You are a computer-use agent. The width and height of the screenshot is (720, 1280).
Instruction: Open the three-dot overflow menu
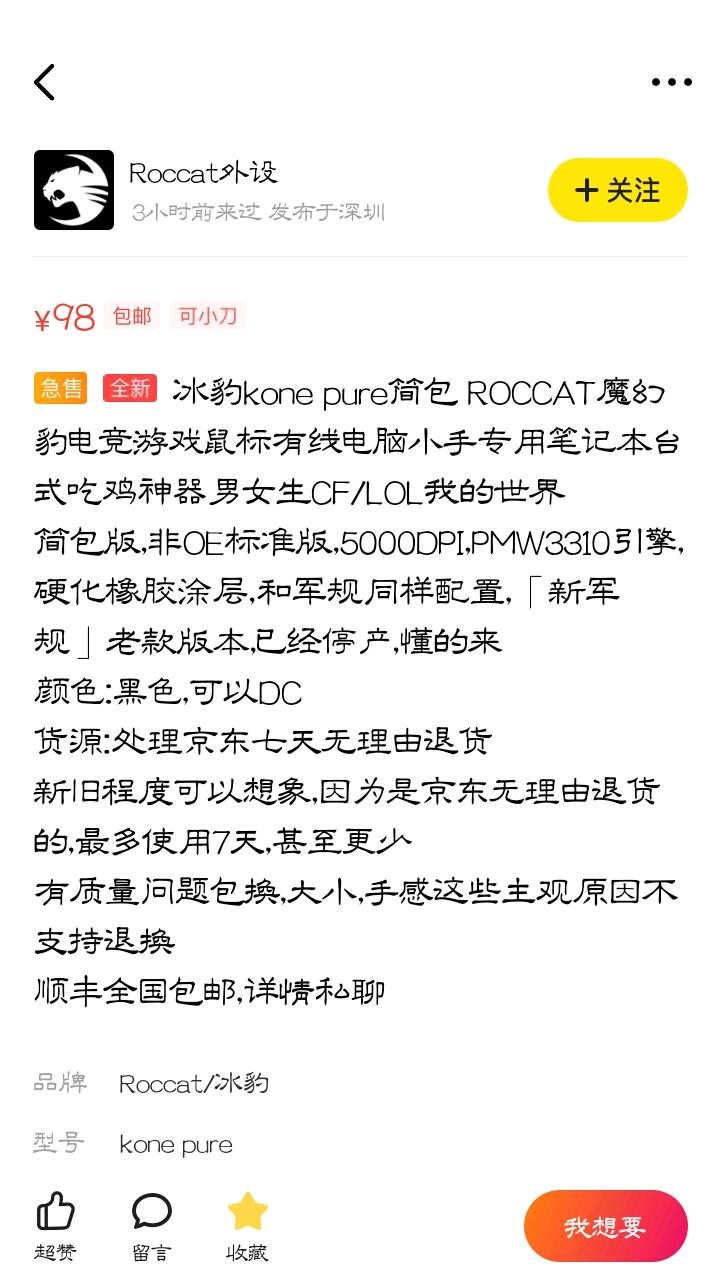671,82
